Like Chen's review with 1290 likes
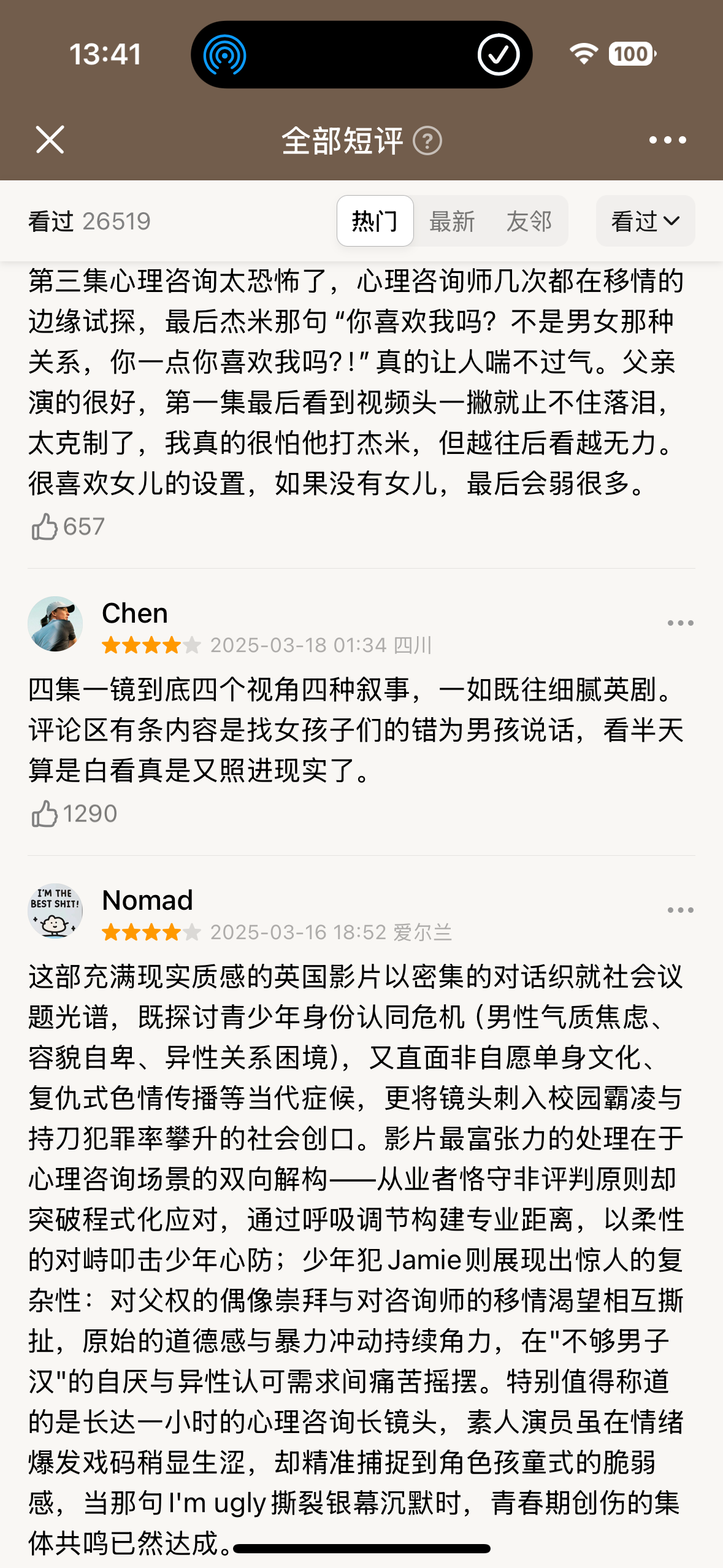 point(73,814)
